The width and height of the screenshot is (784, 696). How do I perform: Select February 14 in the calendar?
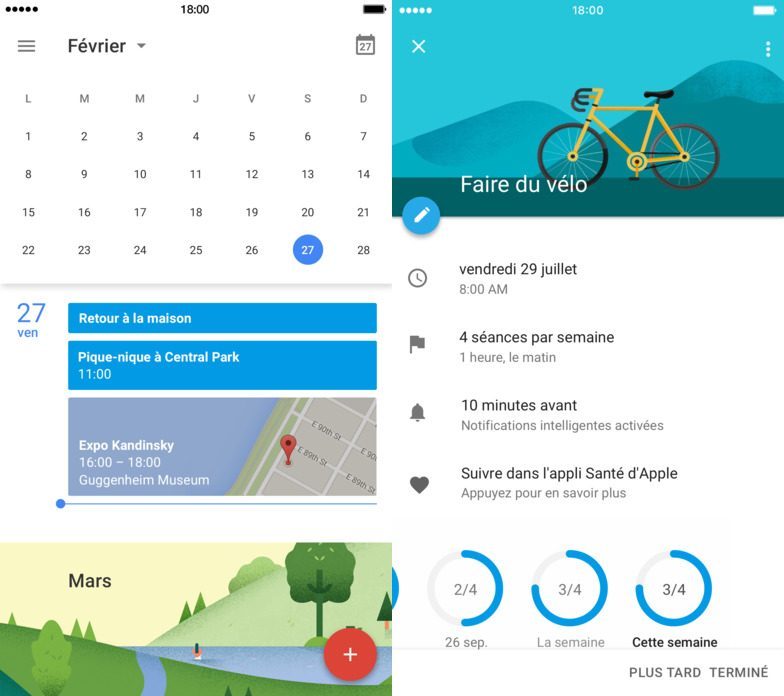pos(363,174)
